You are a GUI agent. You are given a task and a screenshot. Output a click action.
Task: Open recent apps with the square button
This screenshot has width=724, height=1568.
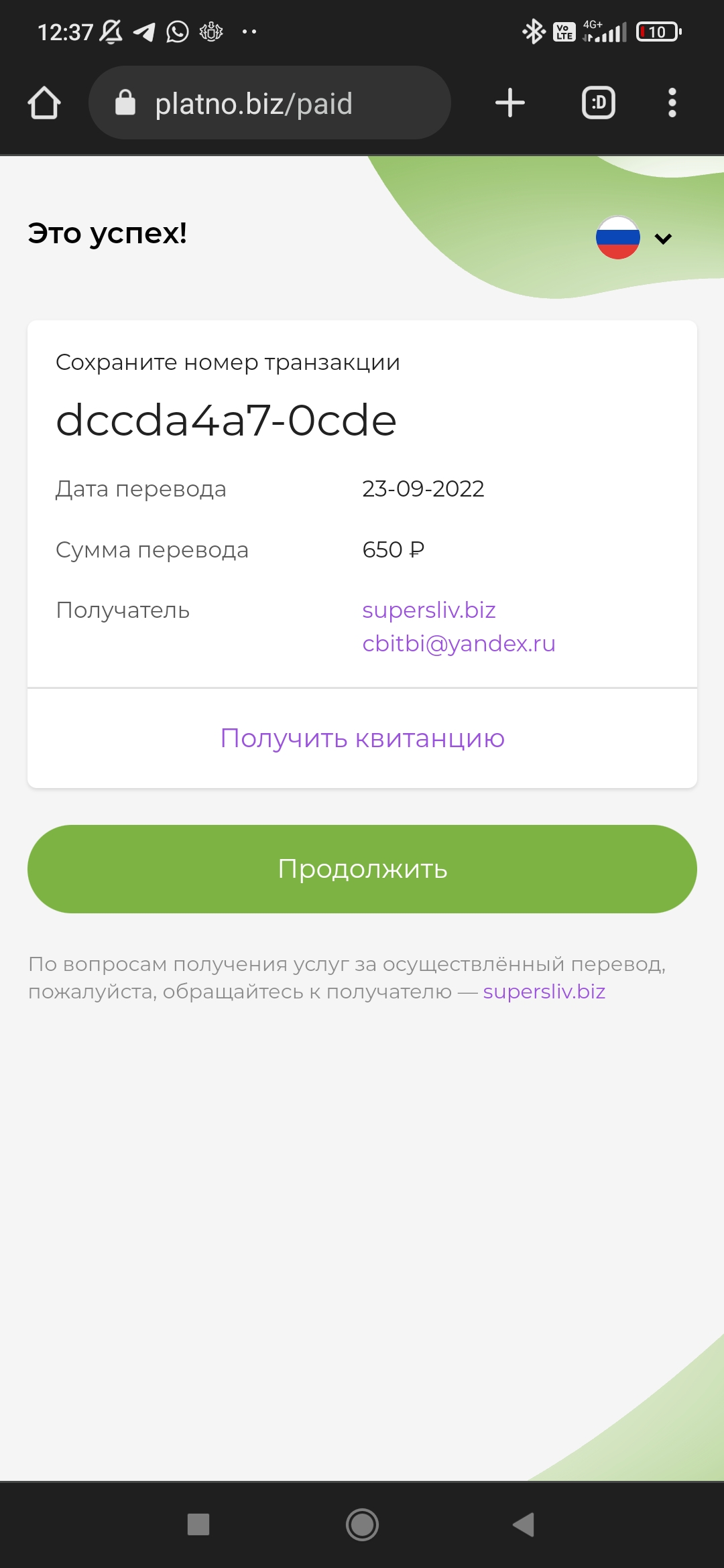pyautogui.click(x=198, y=1524)
